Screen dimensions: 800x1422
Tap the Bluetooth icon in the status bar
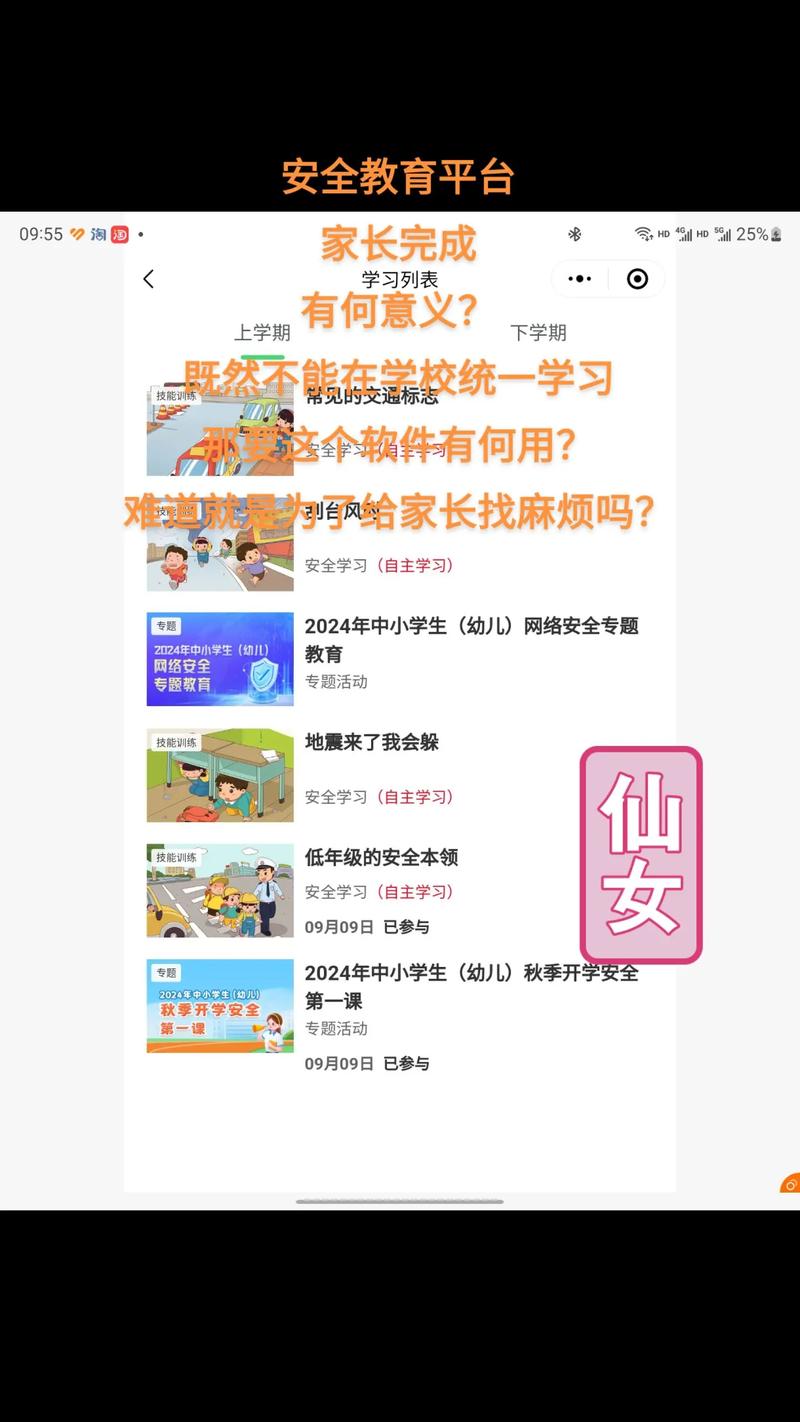[575, 234]
